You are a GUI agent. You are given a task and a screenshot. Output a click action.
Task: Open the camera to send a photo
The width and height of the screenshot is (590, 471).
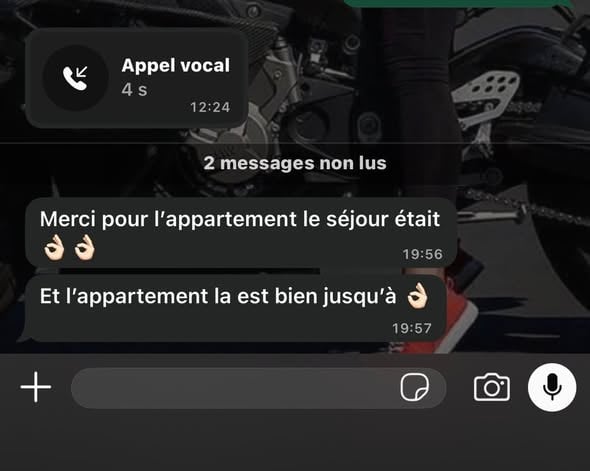click(492, 387)
